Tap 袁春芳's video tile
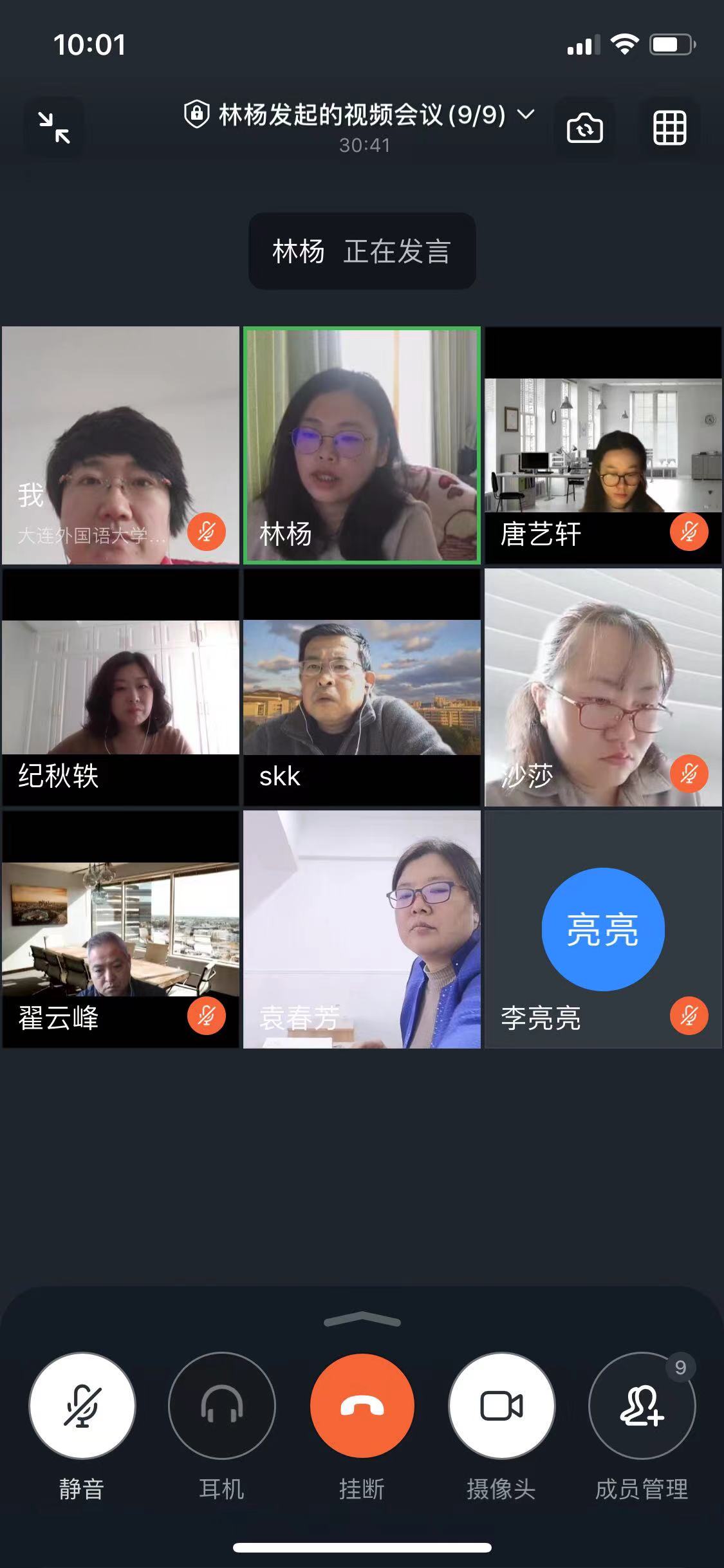This screenshot has width=724, height=1568. point(362,929)
